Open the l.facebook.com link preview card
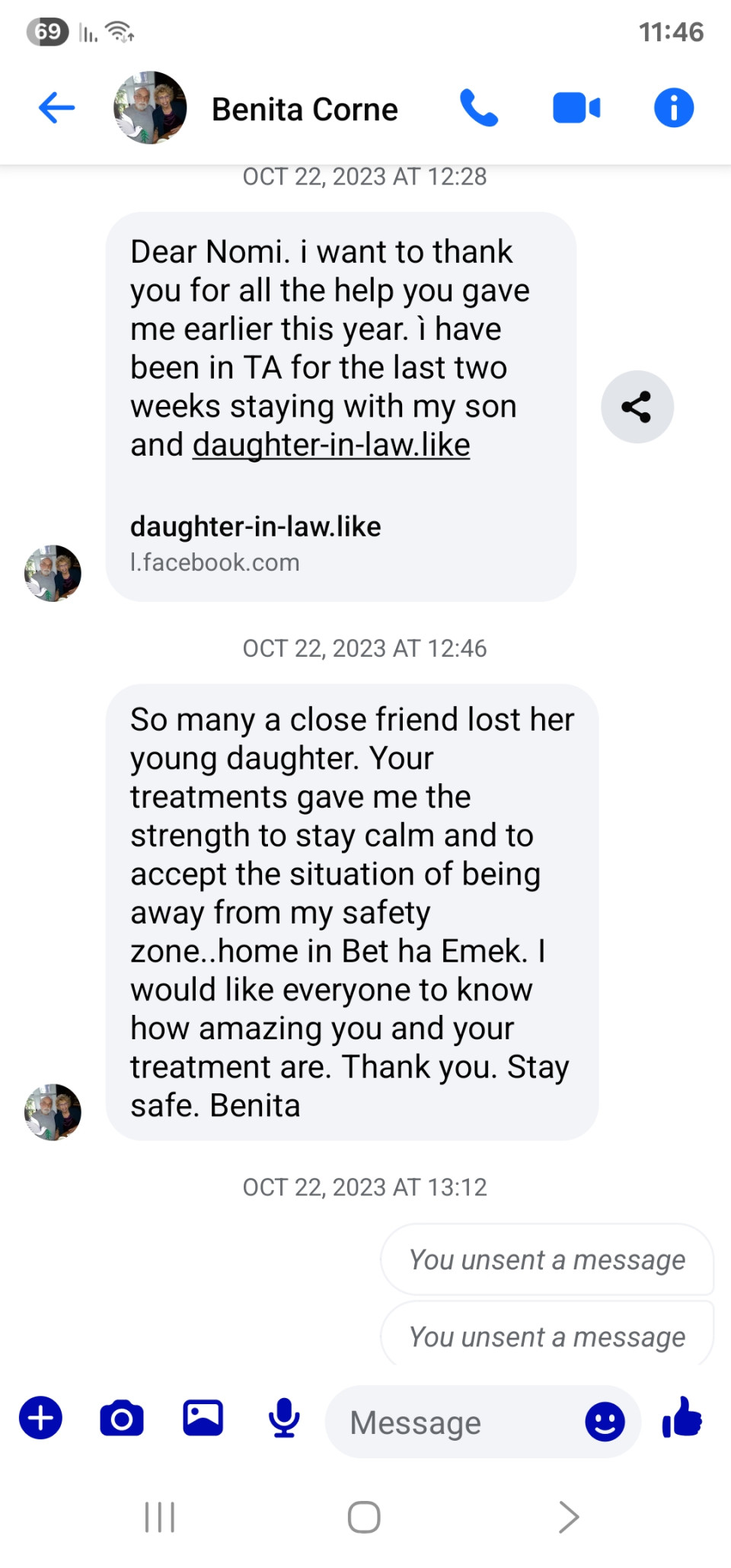Screen dimensions: 731x1568 point(255,544)
